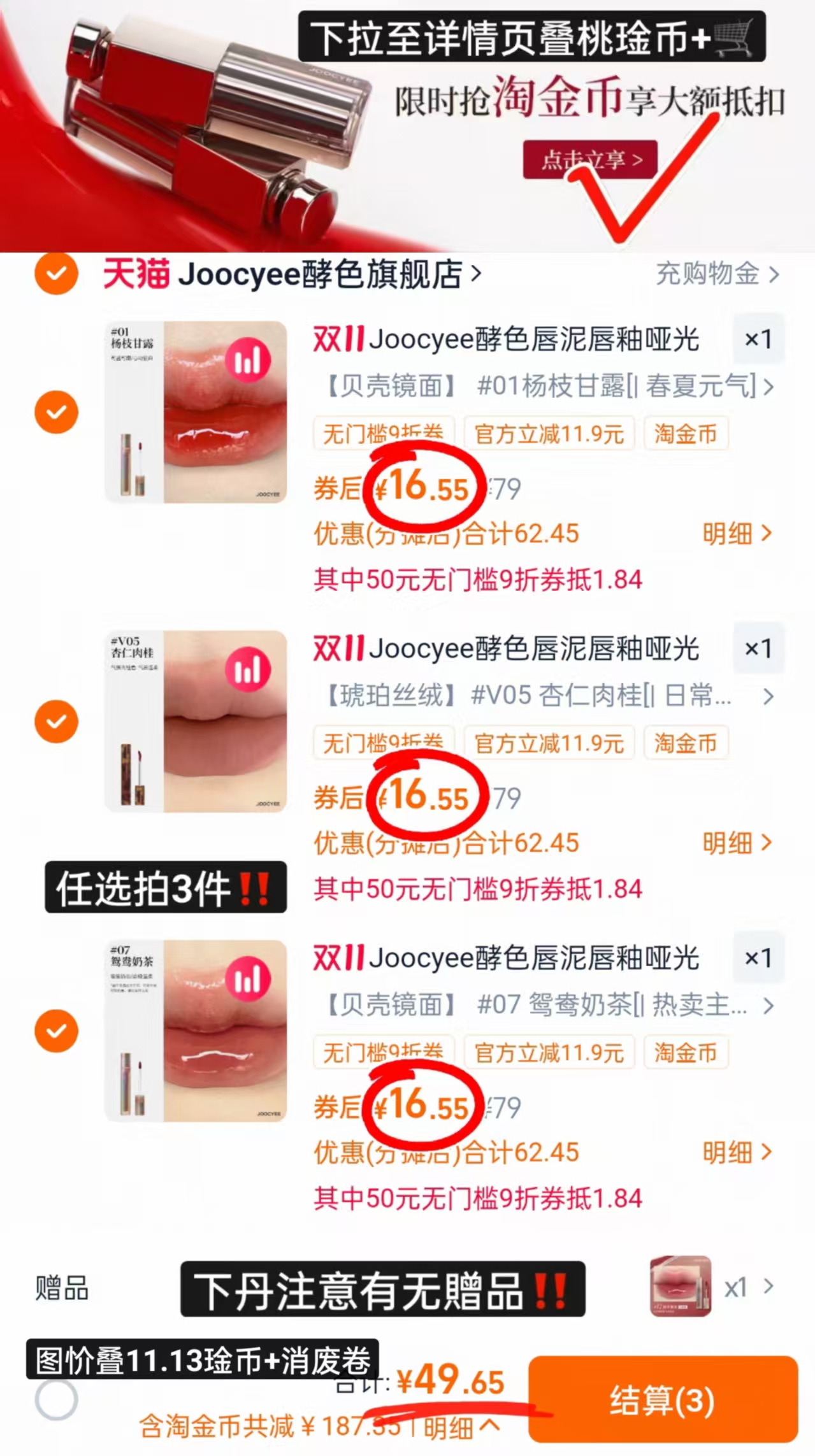
Task: Click the Tmall 天猫 logo
Action: [x=136, y=273]
